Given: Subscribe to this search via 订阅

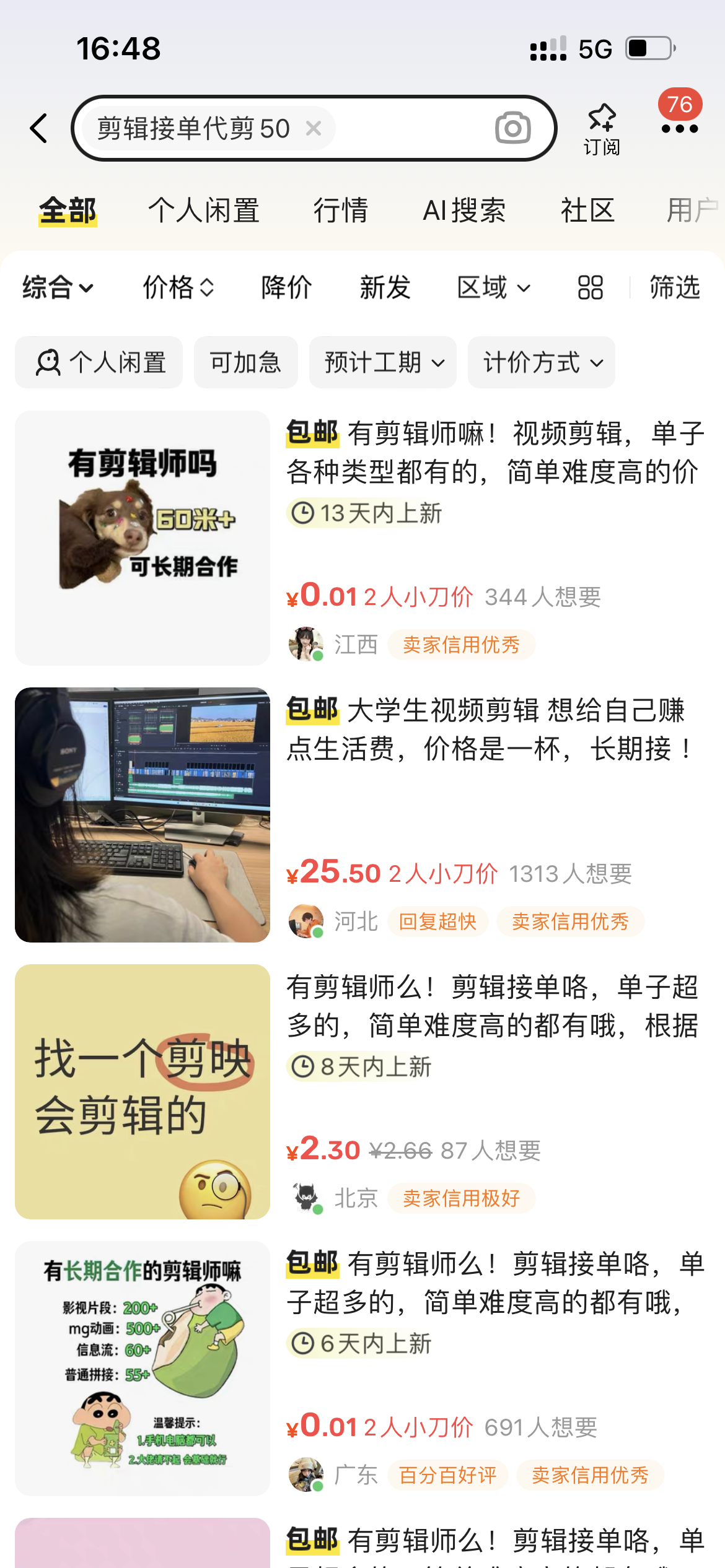Looking at the screenshot, I should click(601, 128).
